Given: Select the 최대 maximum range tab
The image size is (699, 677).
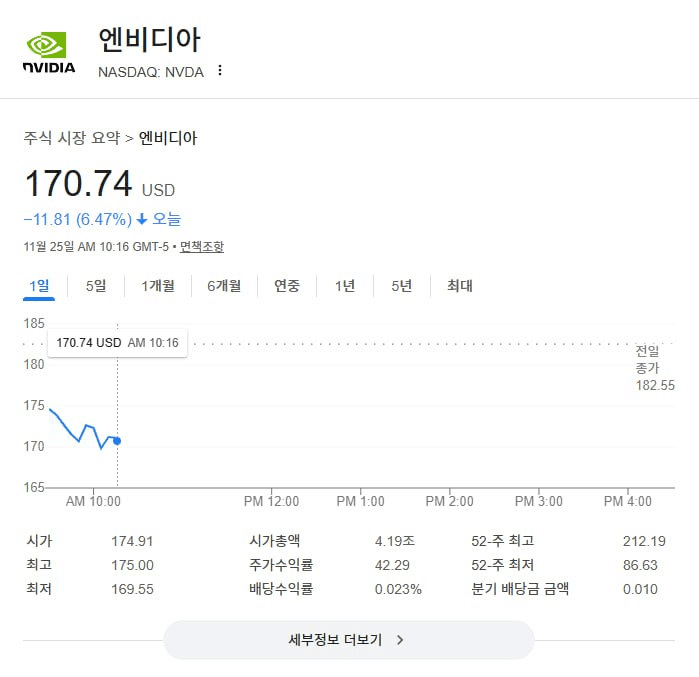Looking at the screenshot, I should [x=460, y=286].
